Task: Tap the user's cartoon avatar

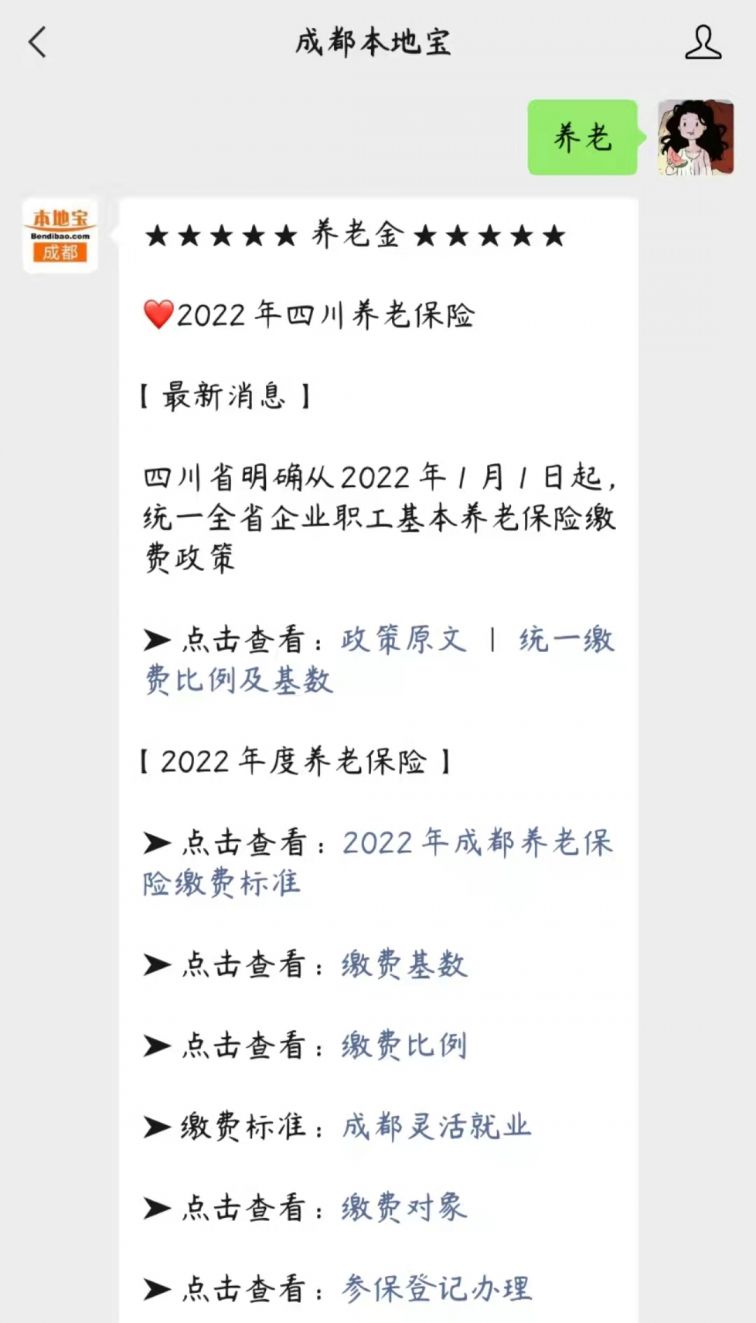Action: pos(696,137)
